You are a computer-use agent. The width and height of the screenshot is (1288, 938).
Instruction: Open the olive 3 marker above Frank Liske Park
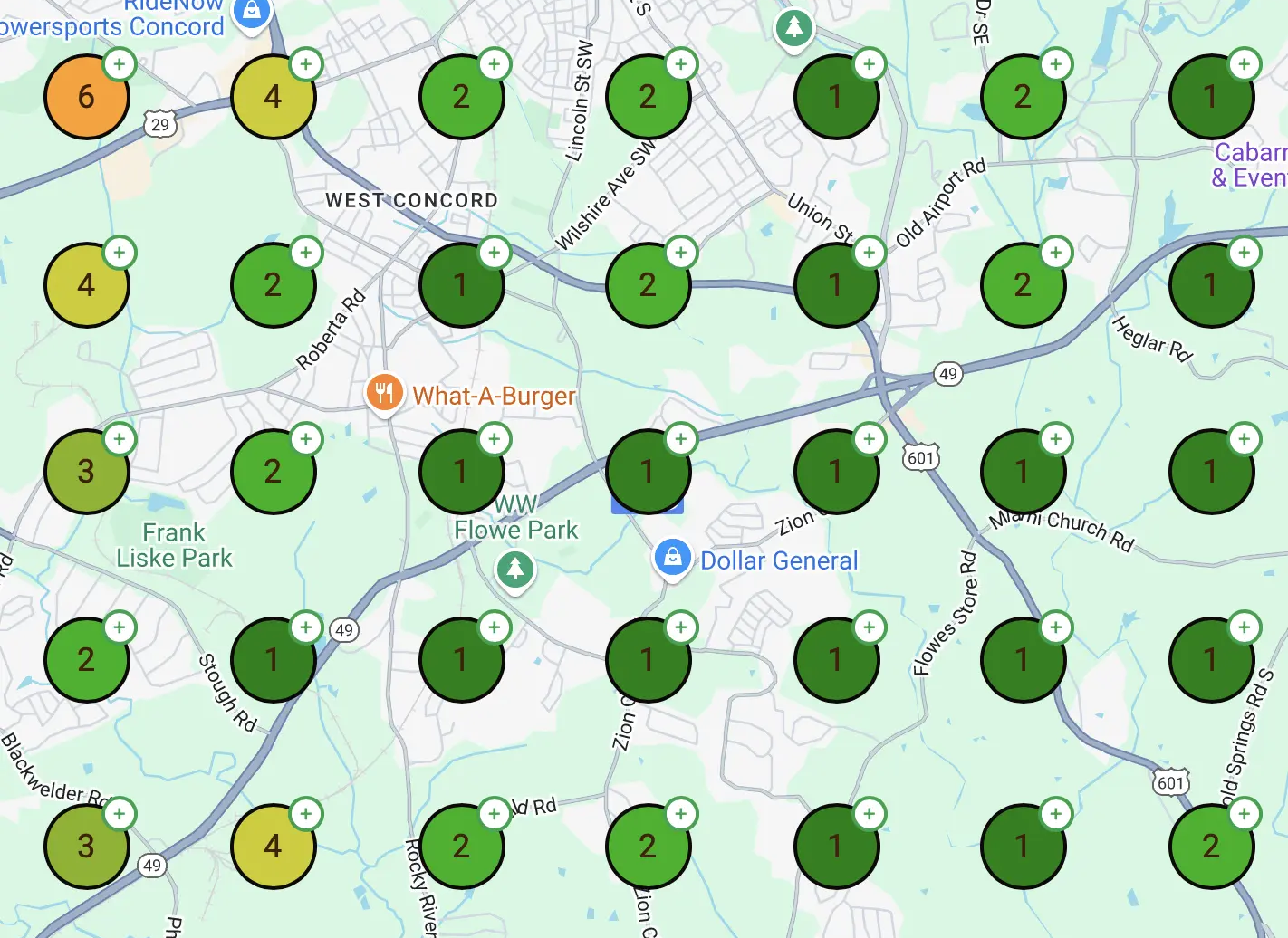[85, 472]
